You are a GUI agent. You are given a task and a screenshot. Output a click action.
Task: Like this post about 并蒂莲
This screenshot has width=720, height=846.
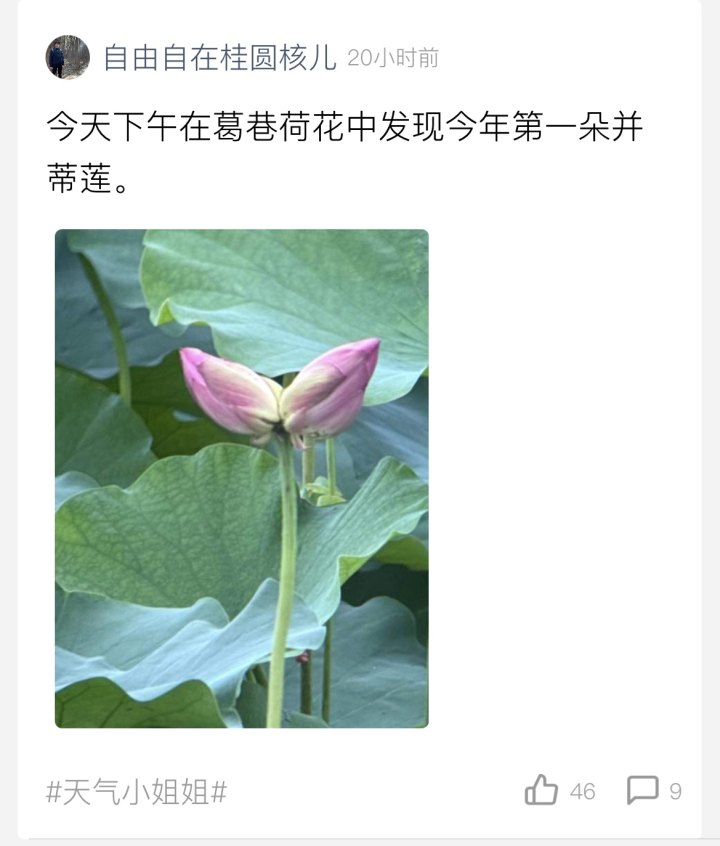tap(542, 791)
